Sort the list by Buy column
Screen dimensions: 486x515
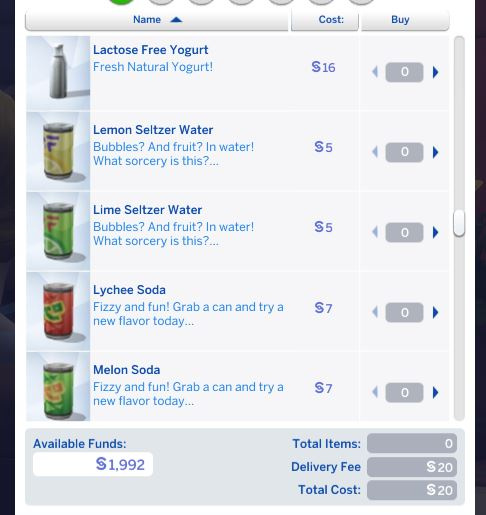click(x=405, y=20)
